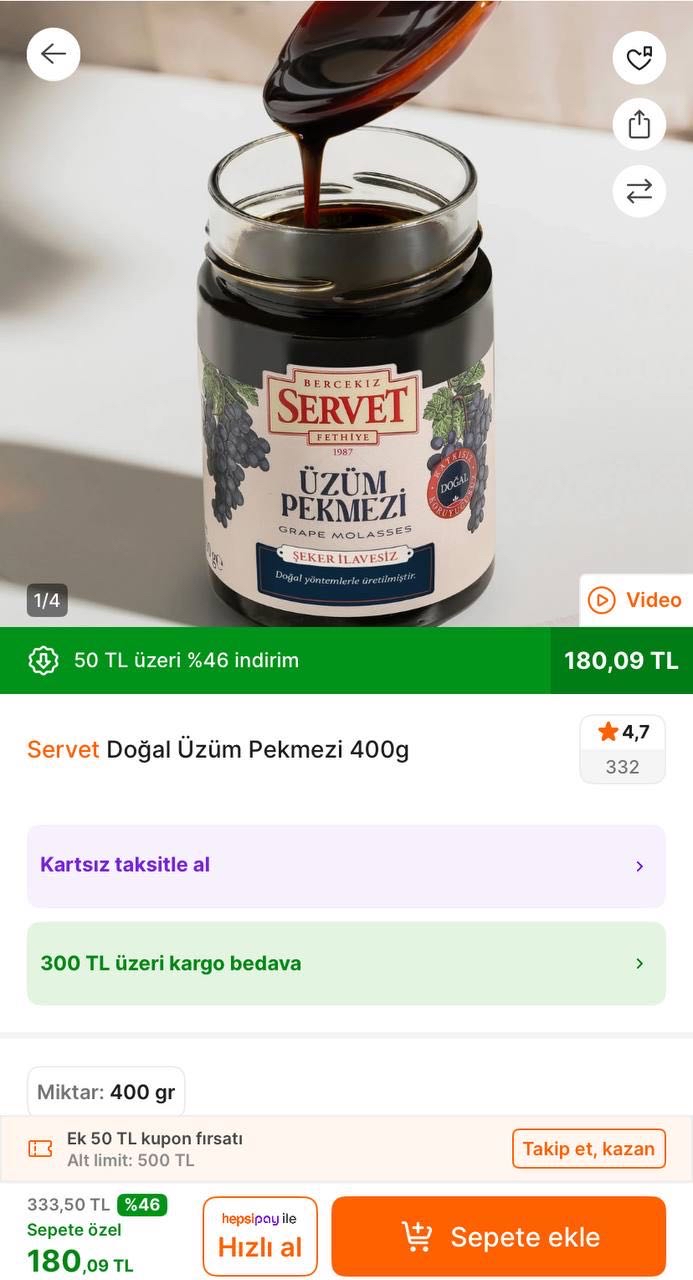Open the Servet brand link

[x=63, y=749]
